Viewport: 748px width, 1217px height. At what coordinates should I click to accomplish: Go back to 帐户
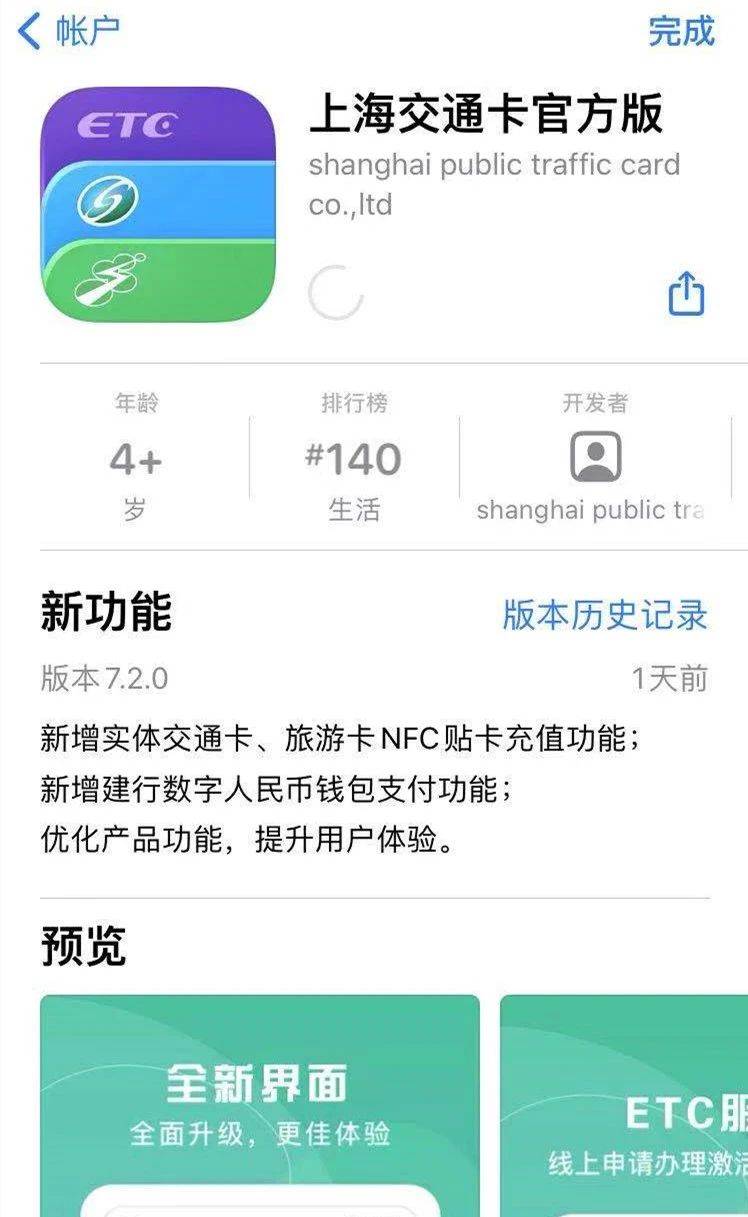pyautogui.click(x=70, y=32)
